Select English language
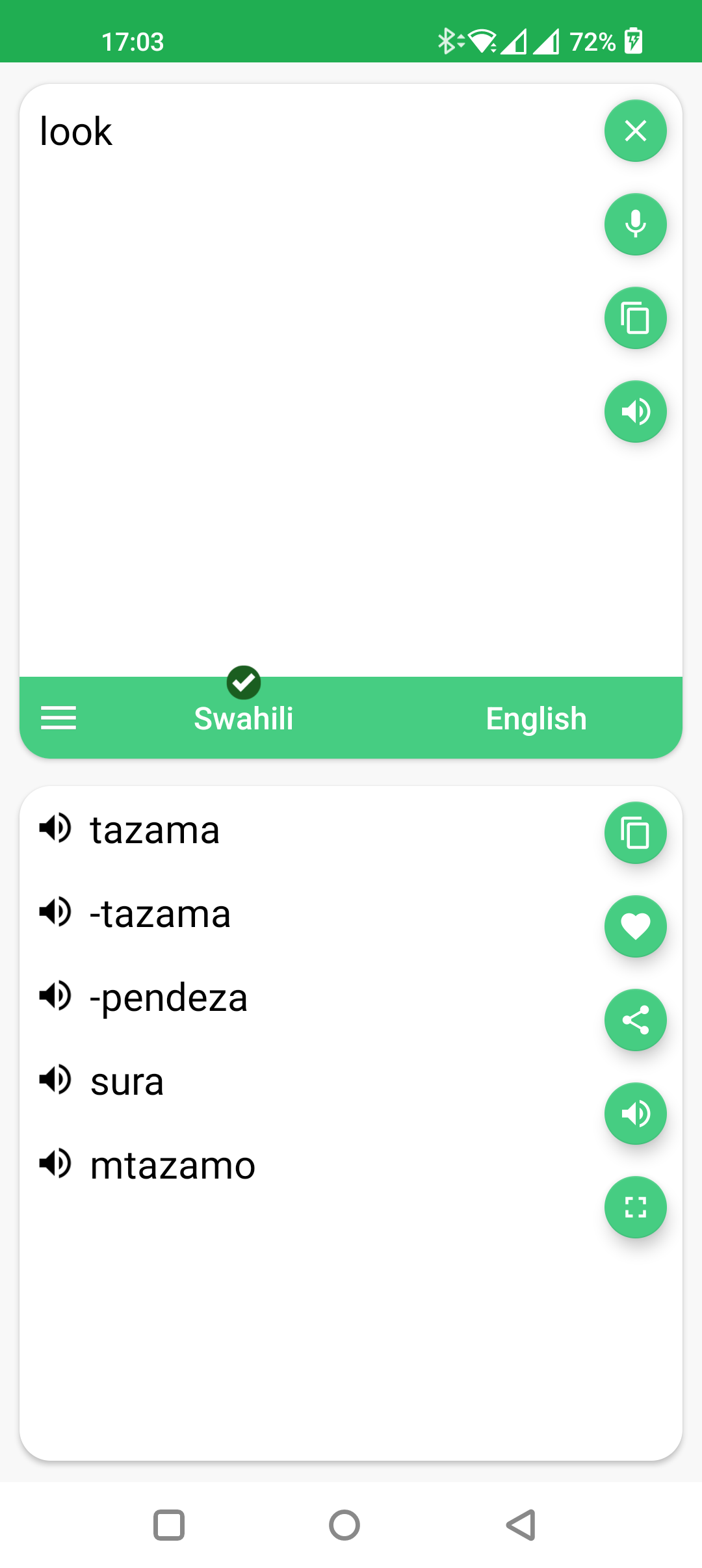Image resolution: width=702 pixels, height=1568 pixels. pyautogui.click(x=536, y=718)
